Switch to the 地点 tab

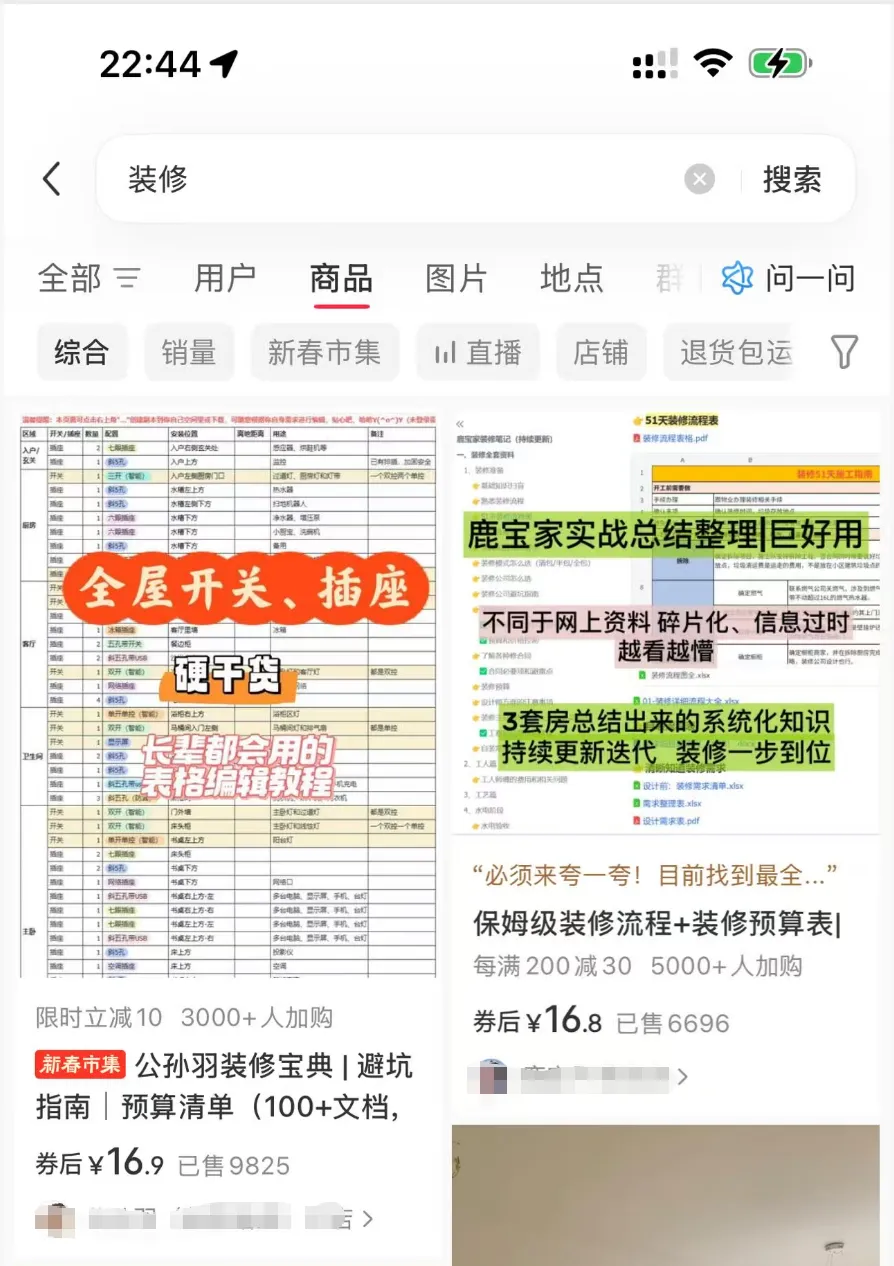[x=571, y=278]
